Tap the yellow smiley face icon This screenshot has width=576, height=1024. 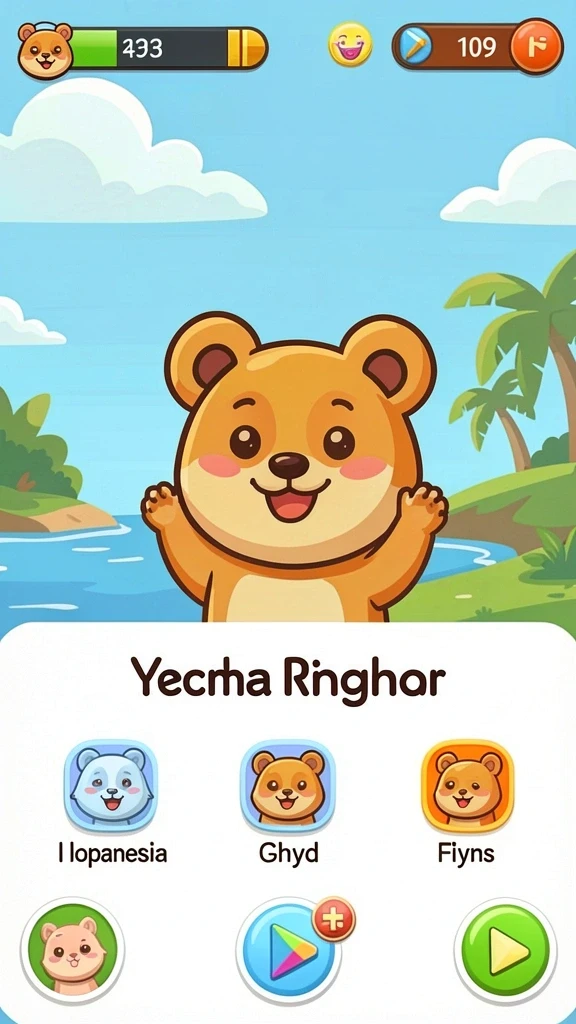[x=350, y=45]
